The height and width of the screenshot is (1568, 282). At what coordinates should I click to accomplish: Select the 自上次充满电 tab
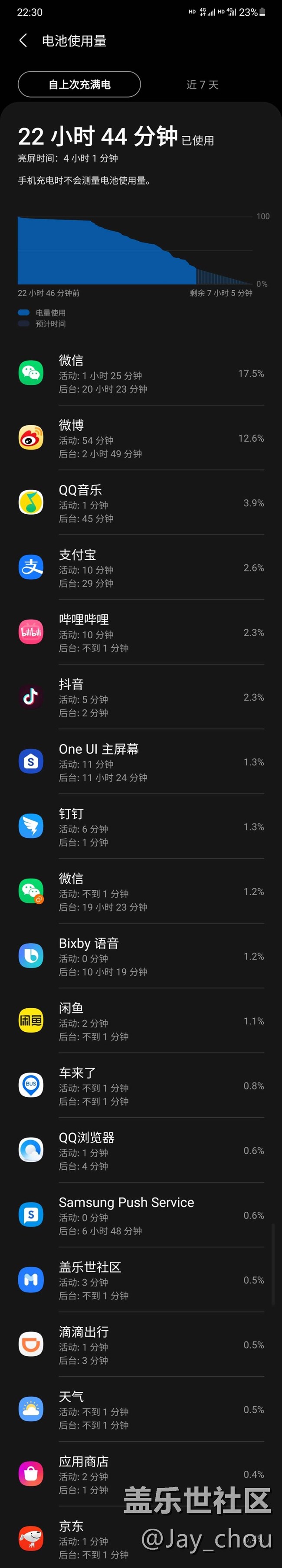click(x=79, y=85)
